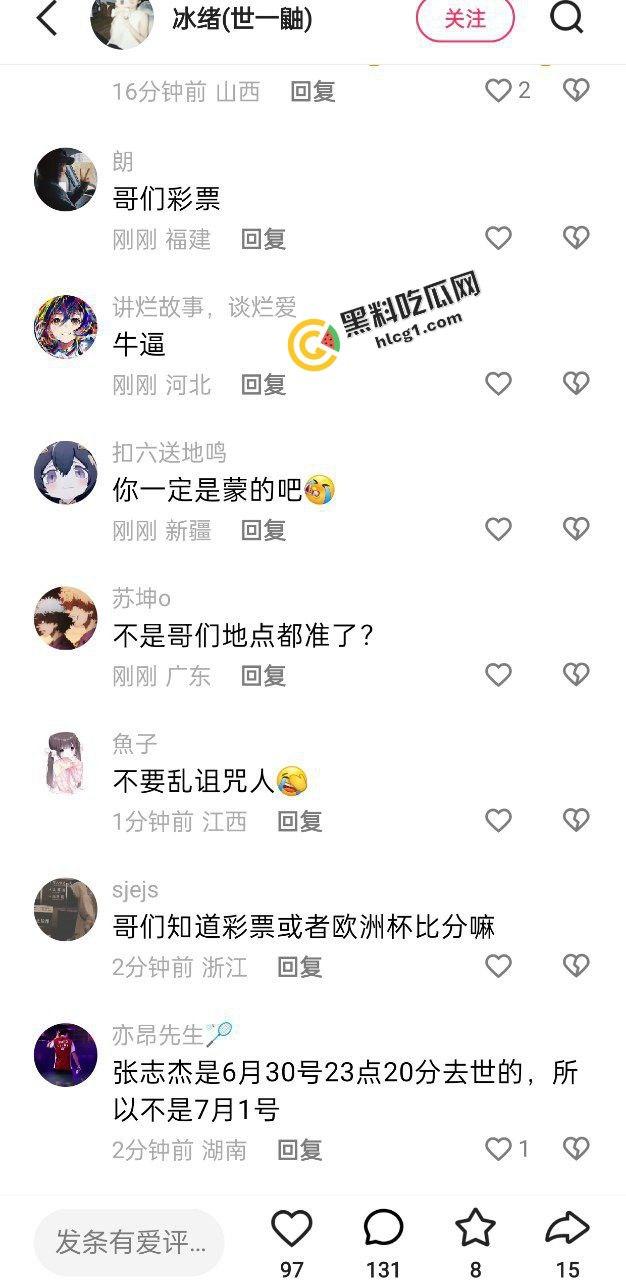626x1280 pixels.
Task: Favorite the post using the star icon
Action: [475, 1229]
